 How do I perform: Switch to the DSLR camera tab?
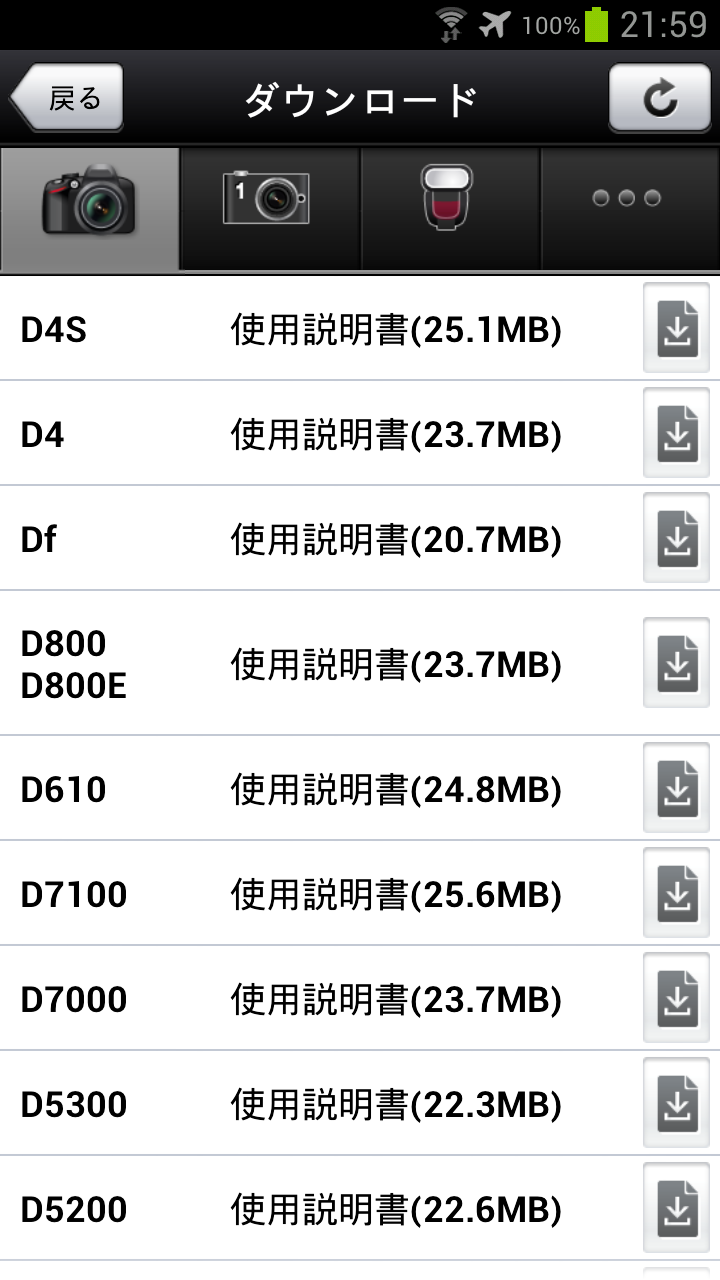click(90, 209)
